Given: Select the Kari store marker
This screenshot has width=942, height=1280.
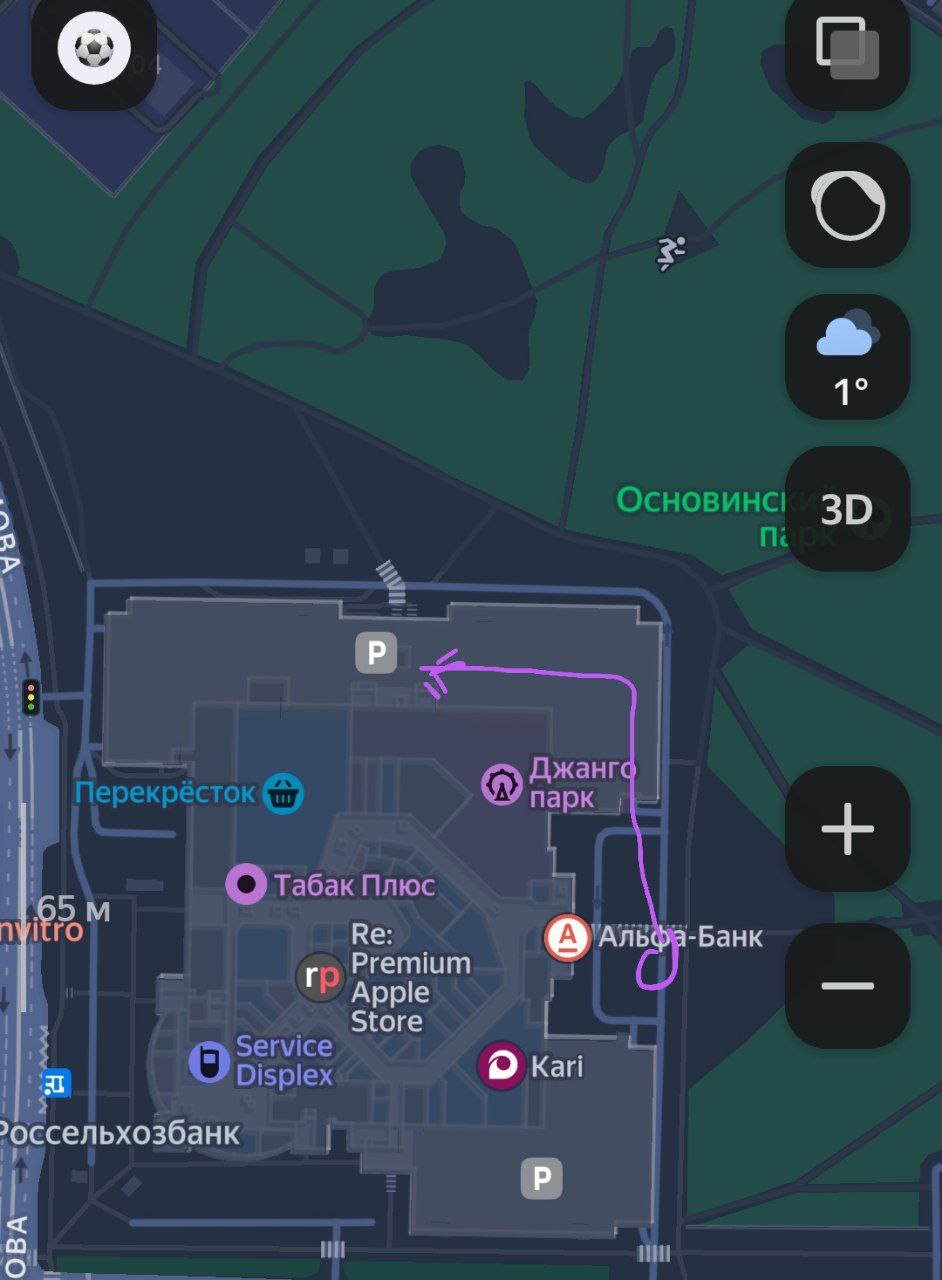Looking at the screenshot, I should click(x=501, y=1066).
